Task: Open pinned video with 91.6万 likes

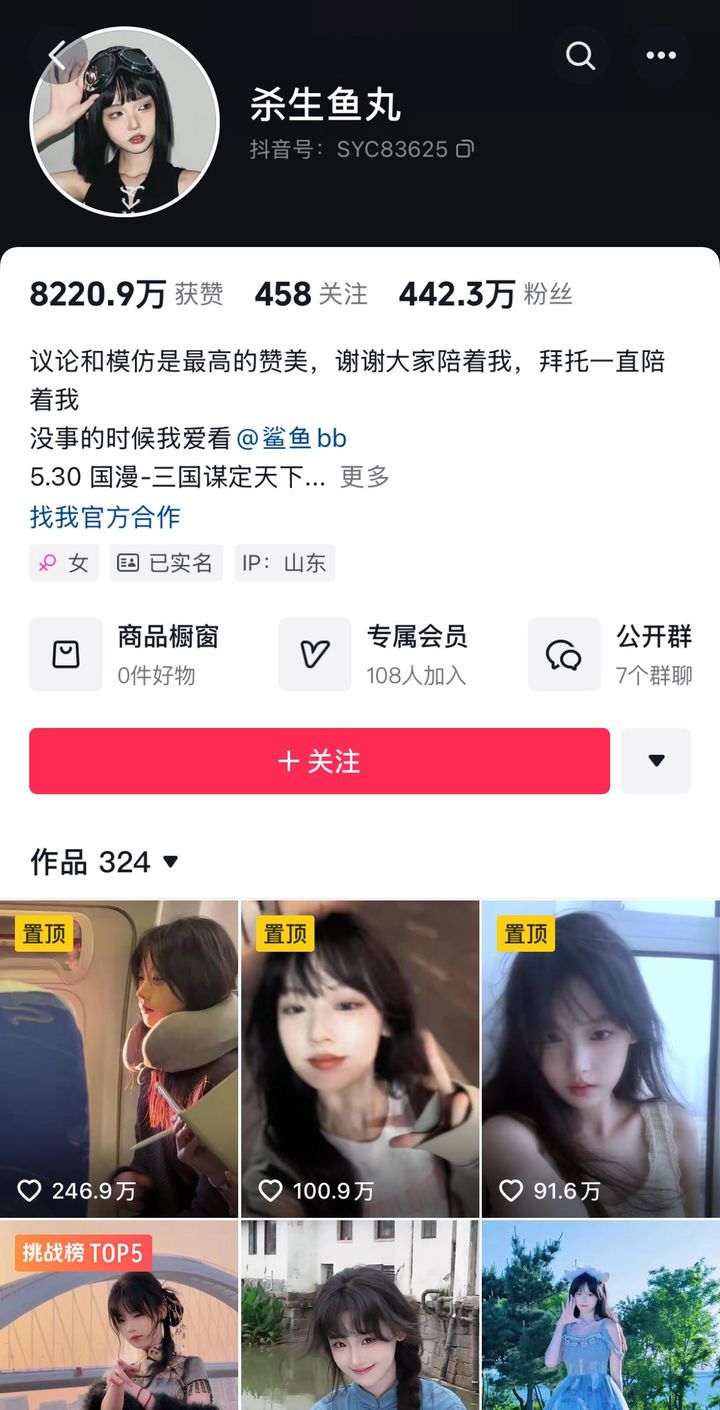Action: click(x=600, y=1060)
